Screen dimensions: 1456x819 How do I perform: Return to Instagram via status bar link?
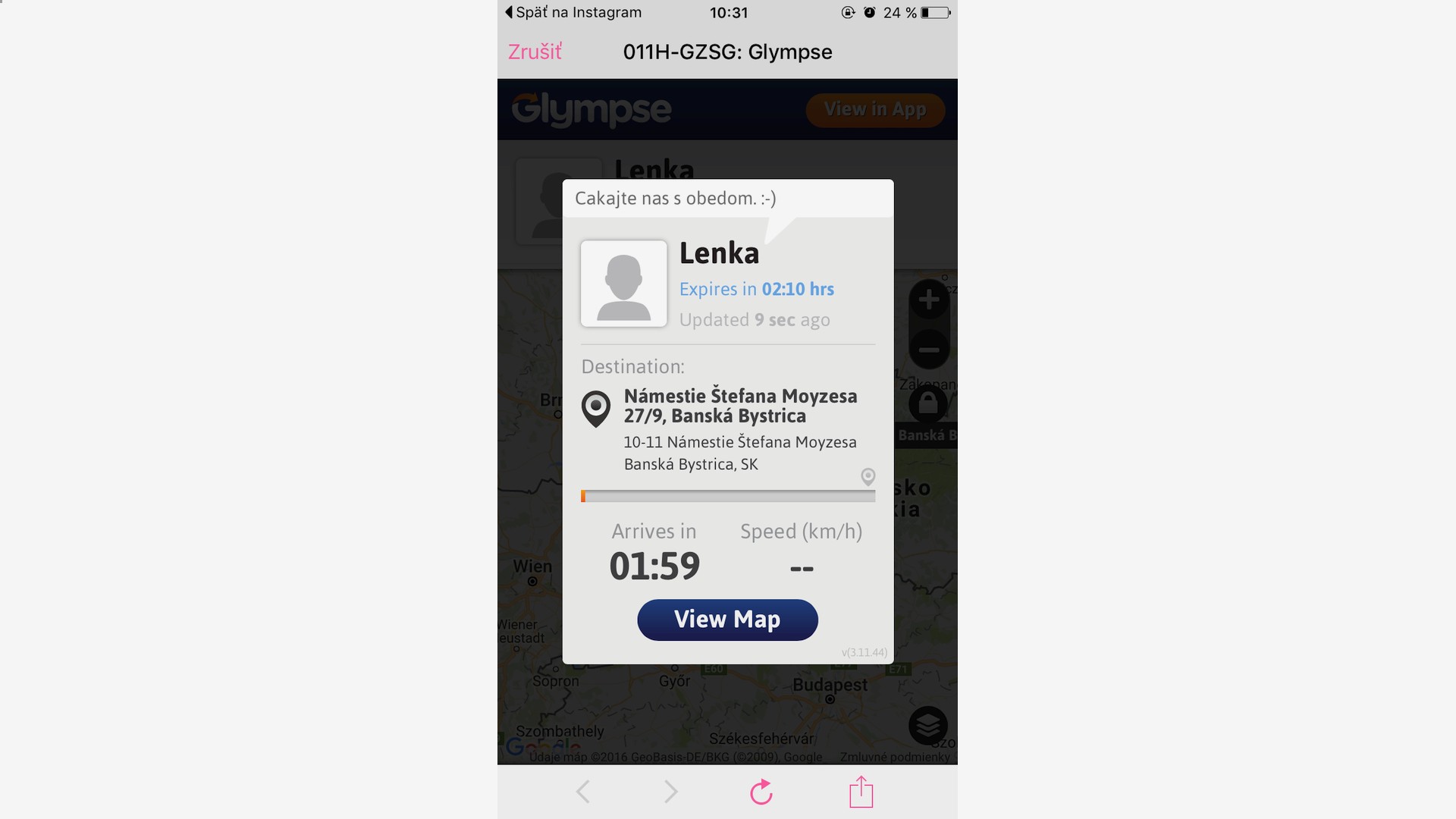573,12
